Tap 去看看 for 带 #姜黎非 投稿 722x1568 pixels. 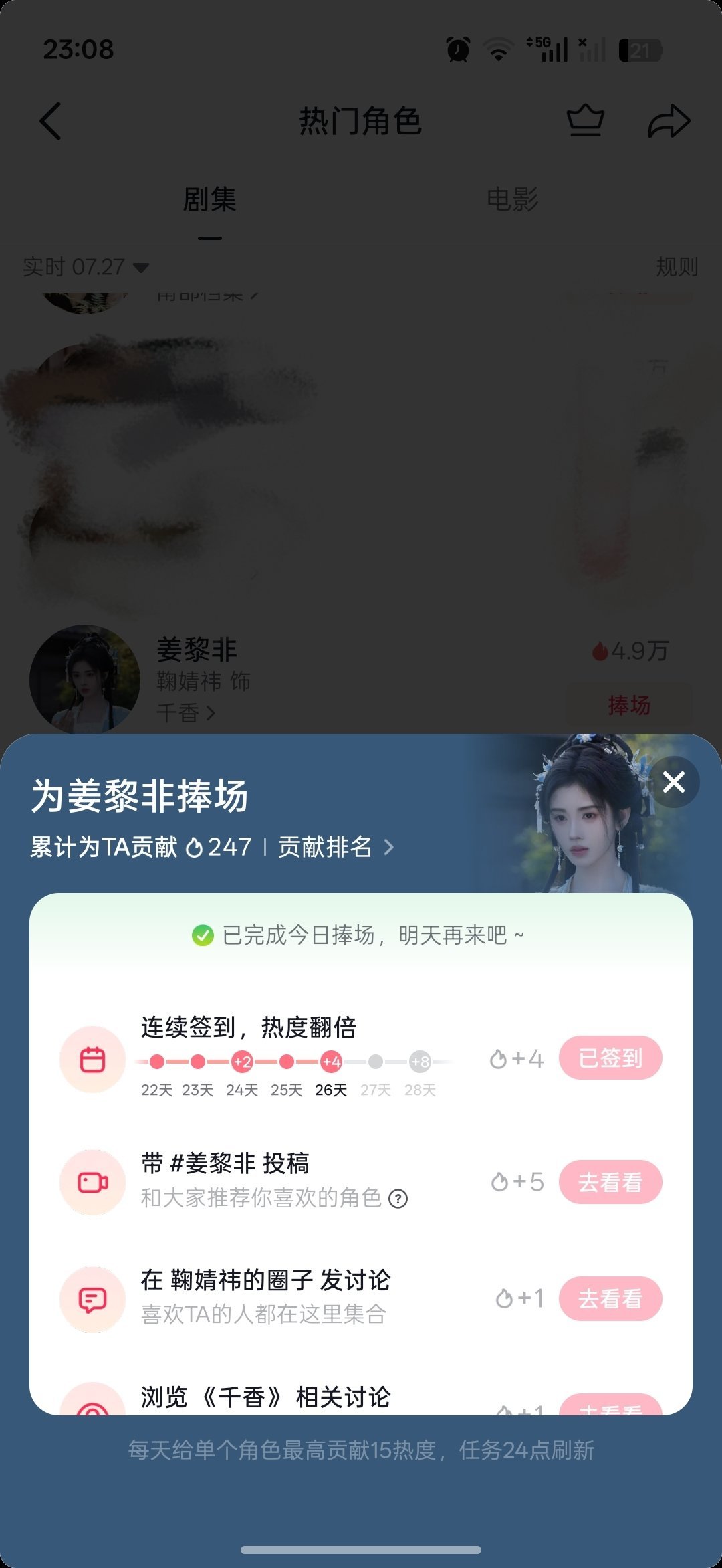[x=610, y=1182]
